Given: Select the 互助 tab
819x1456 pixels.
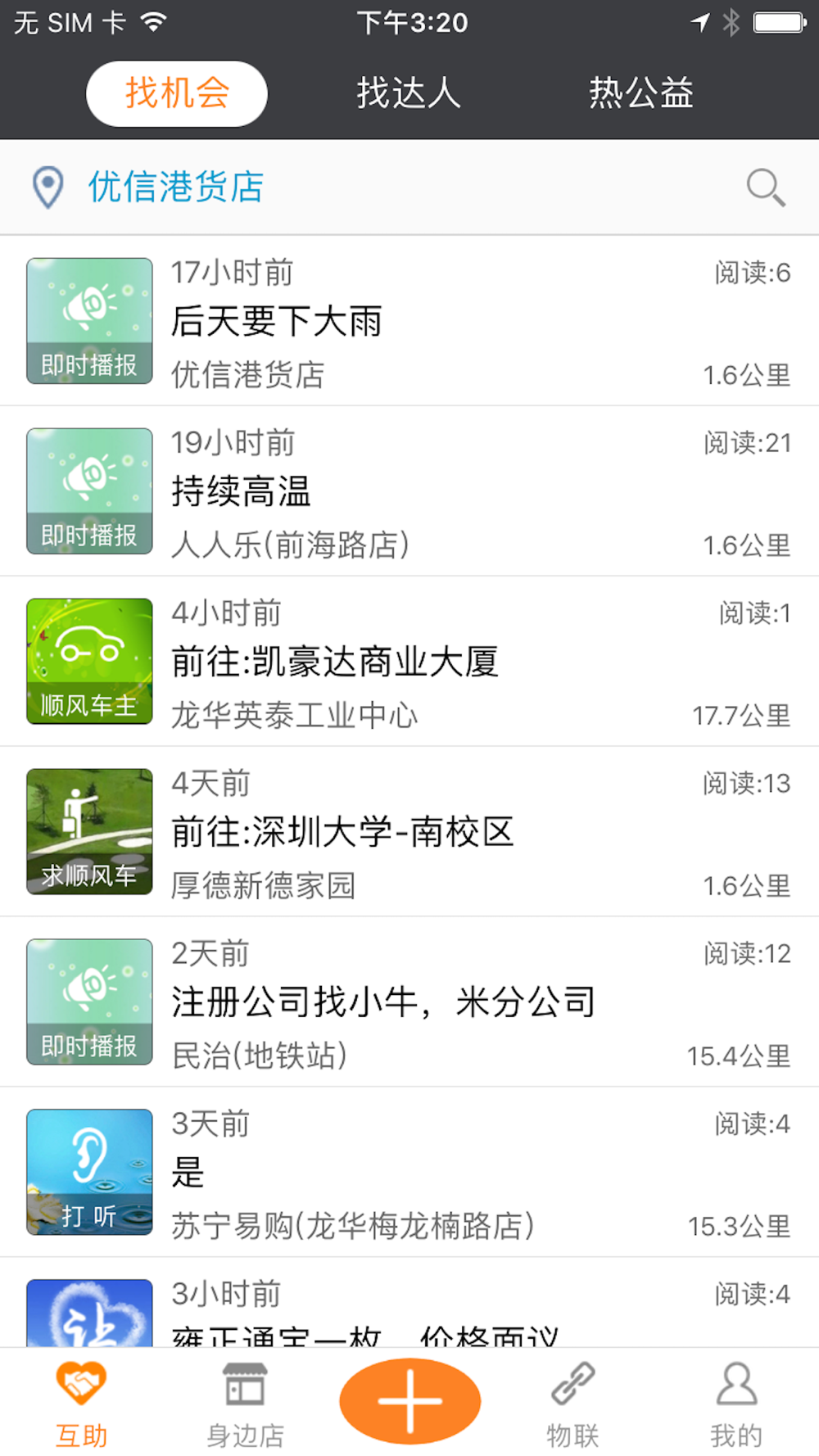Looking at the screenshot, I should [82, 1402].
